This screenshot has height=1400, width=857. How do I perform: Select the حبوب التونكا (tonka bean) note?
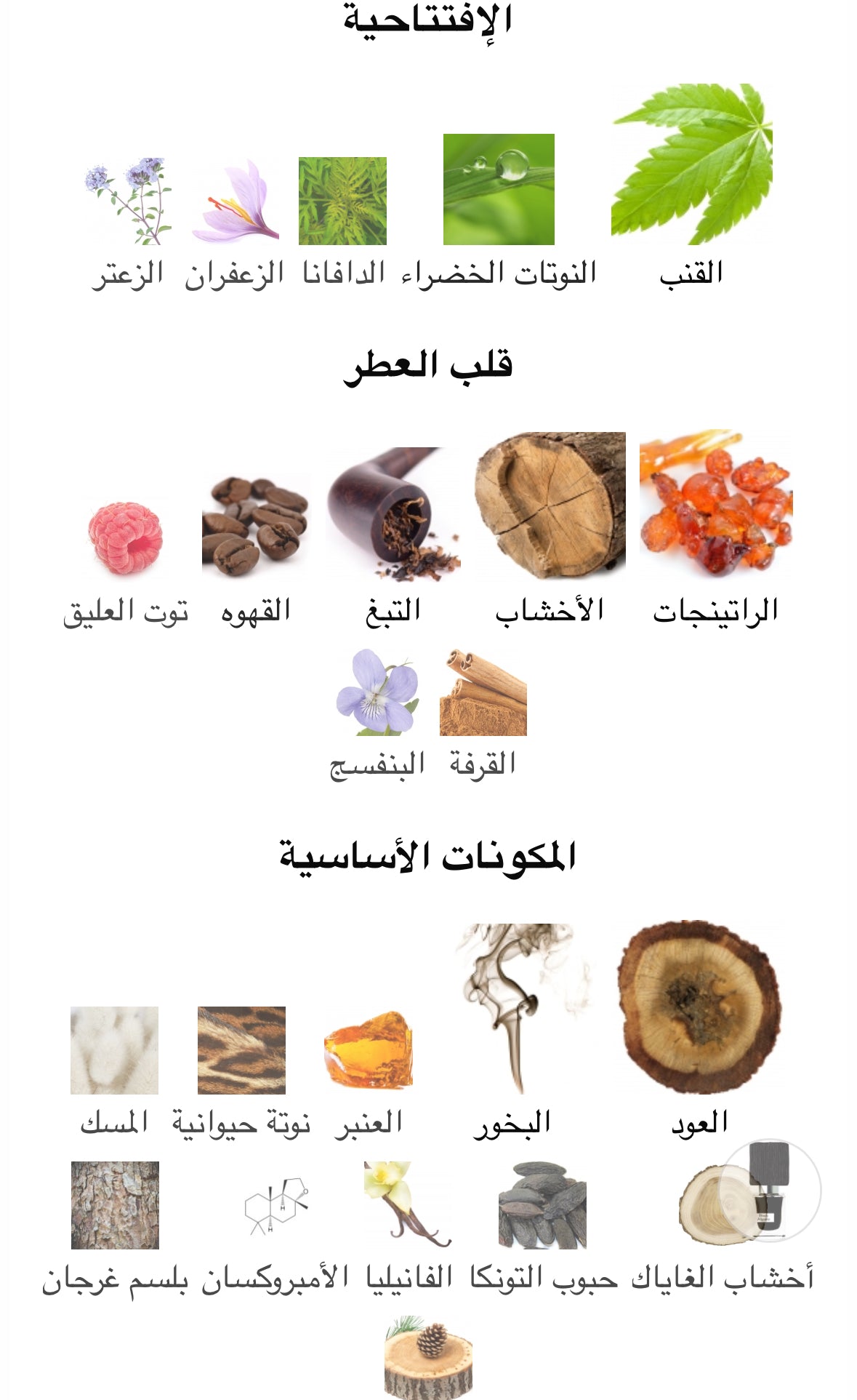click(543, 1205)
